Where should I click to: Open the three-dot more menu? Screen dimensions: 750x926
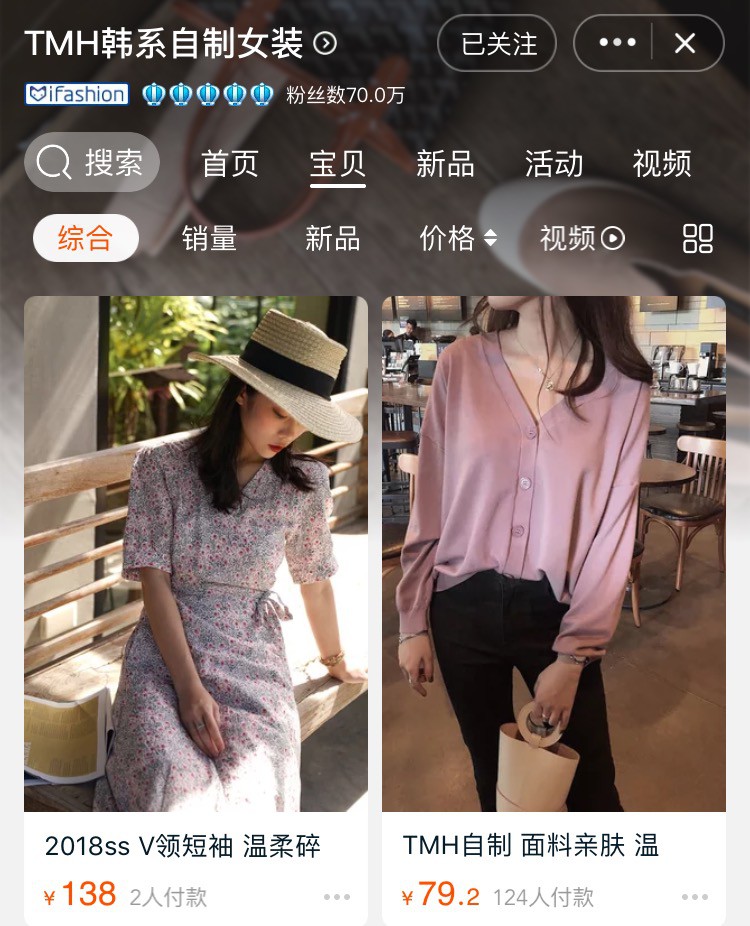pyautogui.click(x=616, y=43)
